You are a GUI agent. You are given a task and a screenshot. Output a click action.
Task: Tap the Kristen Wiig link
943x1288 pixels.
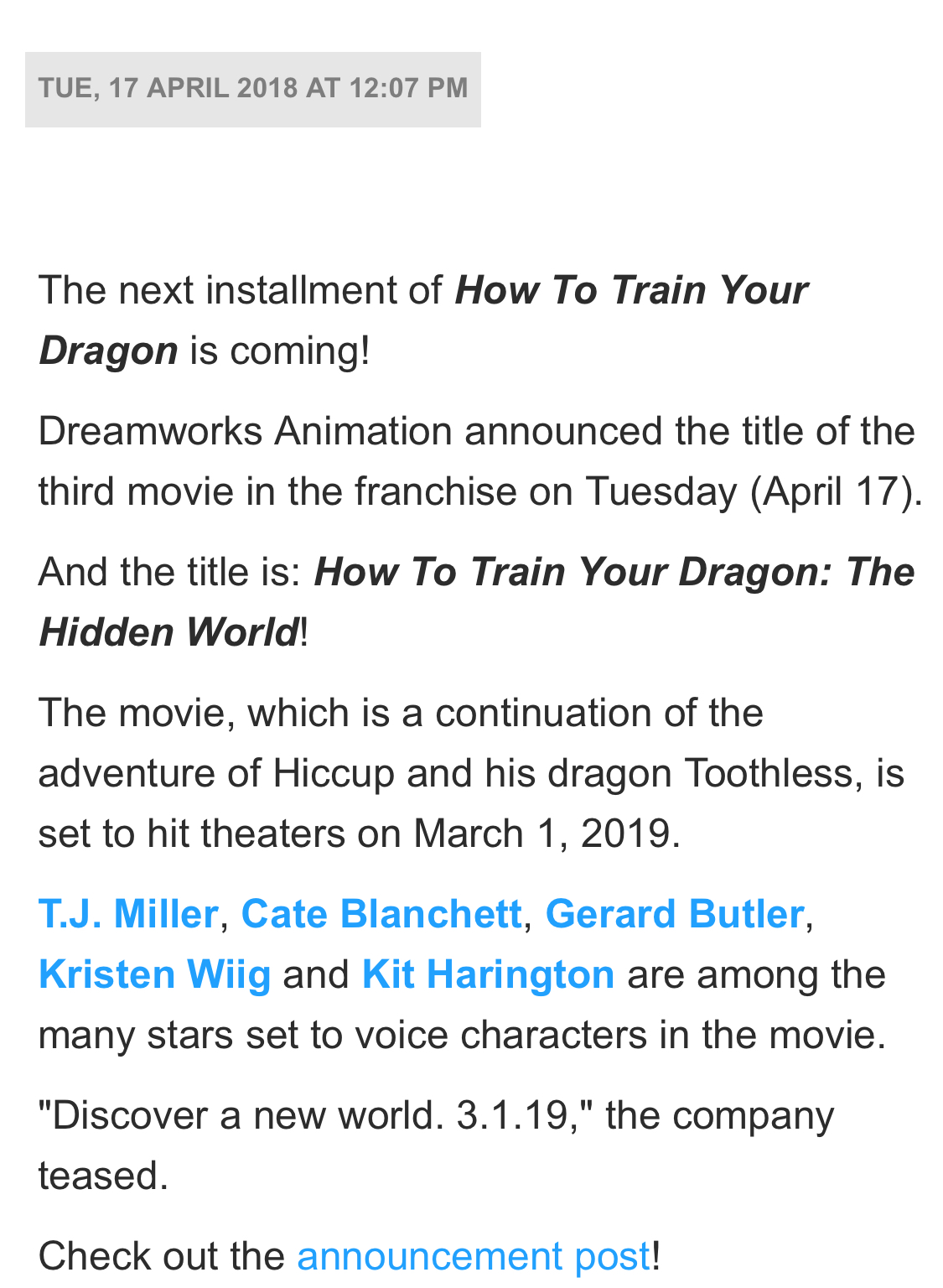pyautogui.click(x=154, y=974)
